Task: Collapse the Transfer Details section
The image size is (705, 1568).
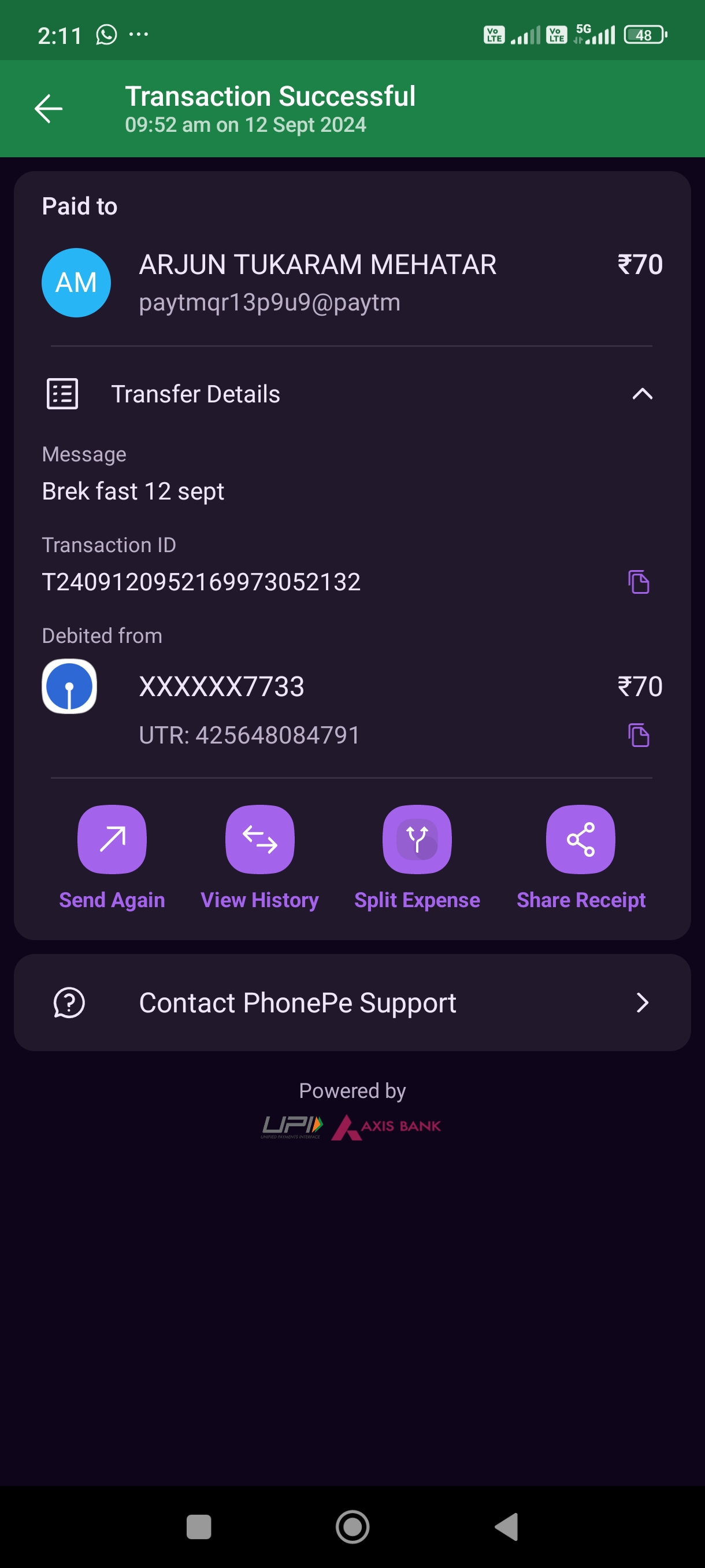Action: 643,394
